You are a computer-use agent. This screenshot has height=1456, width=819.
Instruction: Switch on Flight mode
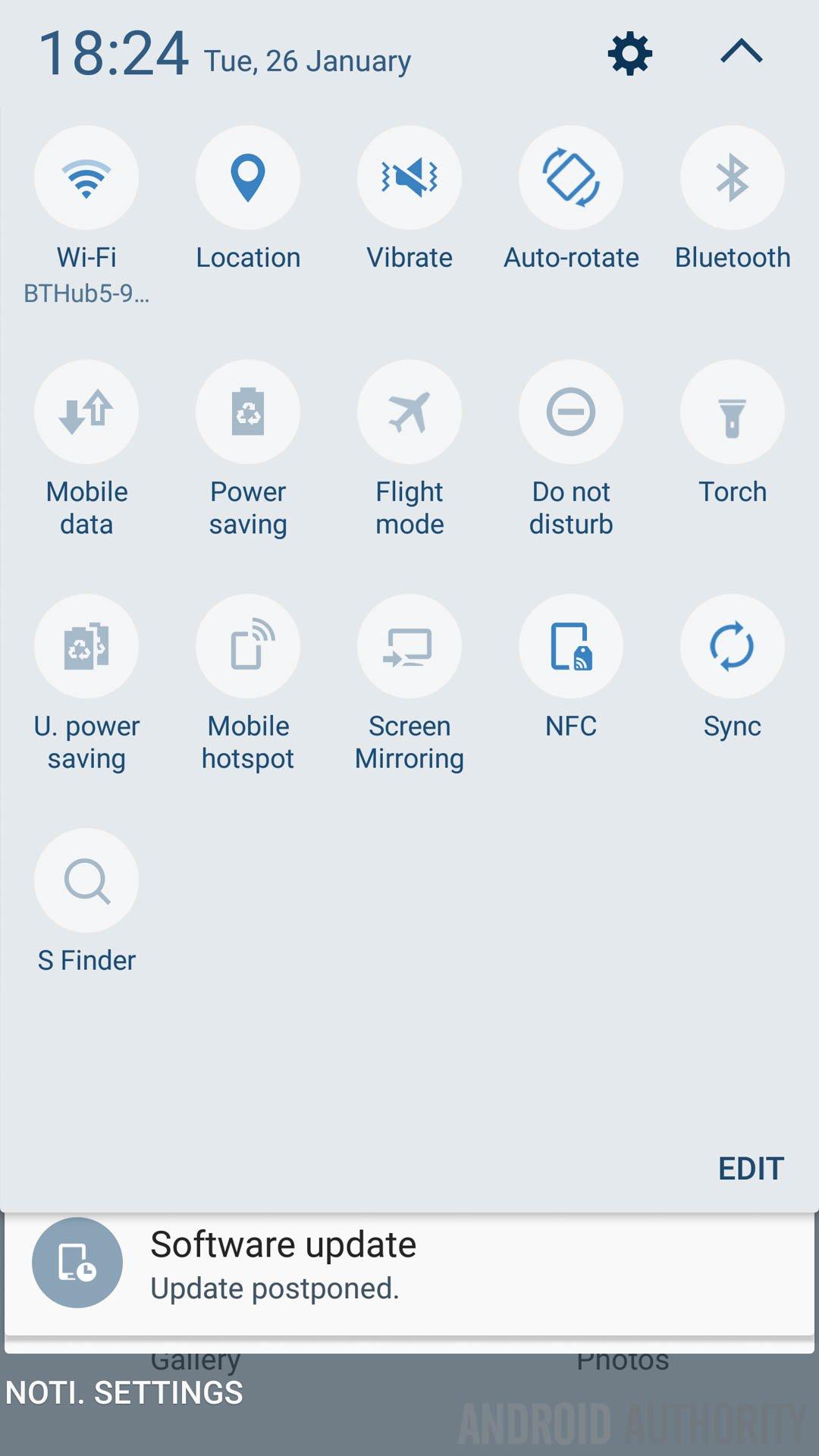(409, 412)
